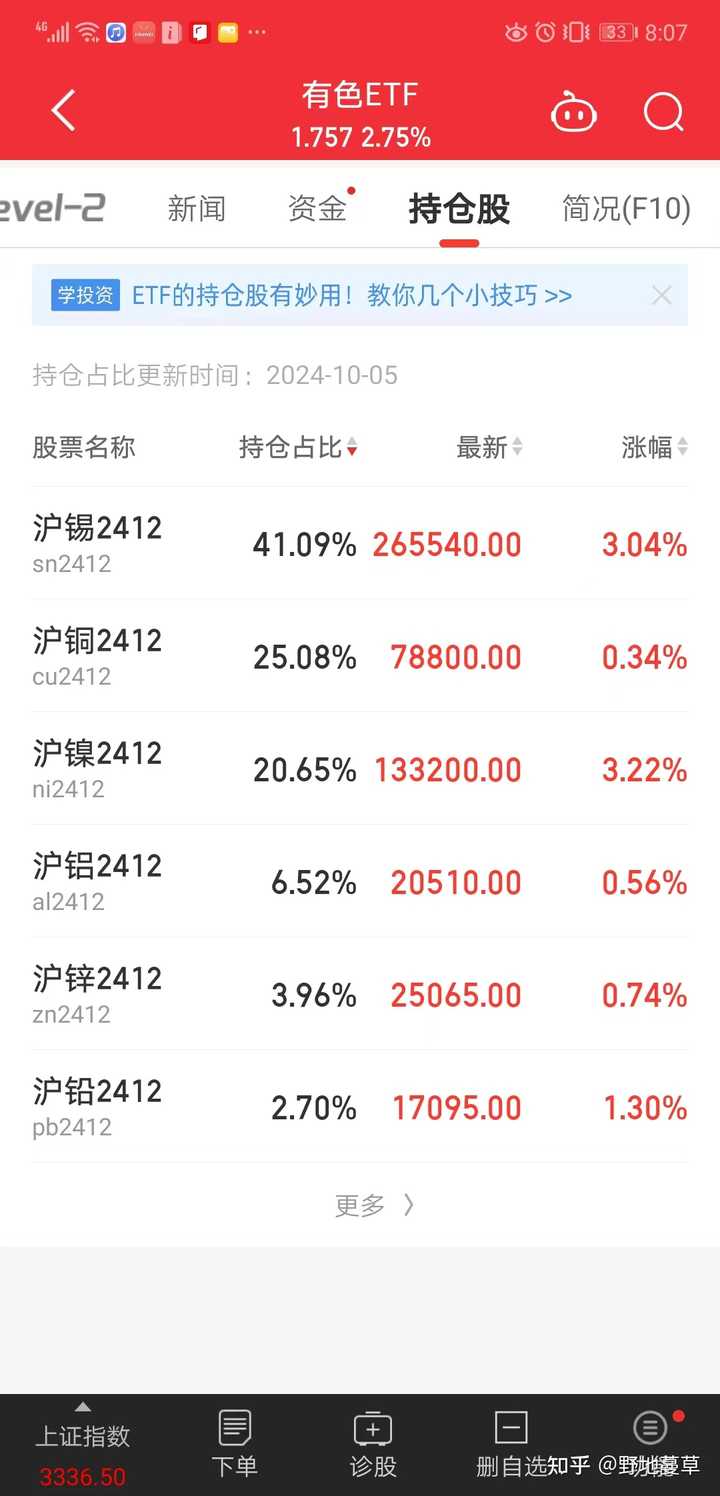The image size is (720, 1496).
Task: Open the ETF holdings tips link
Action: (x=350, y=295)
